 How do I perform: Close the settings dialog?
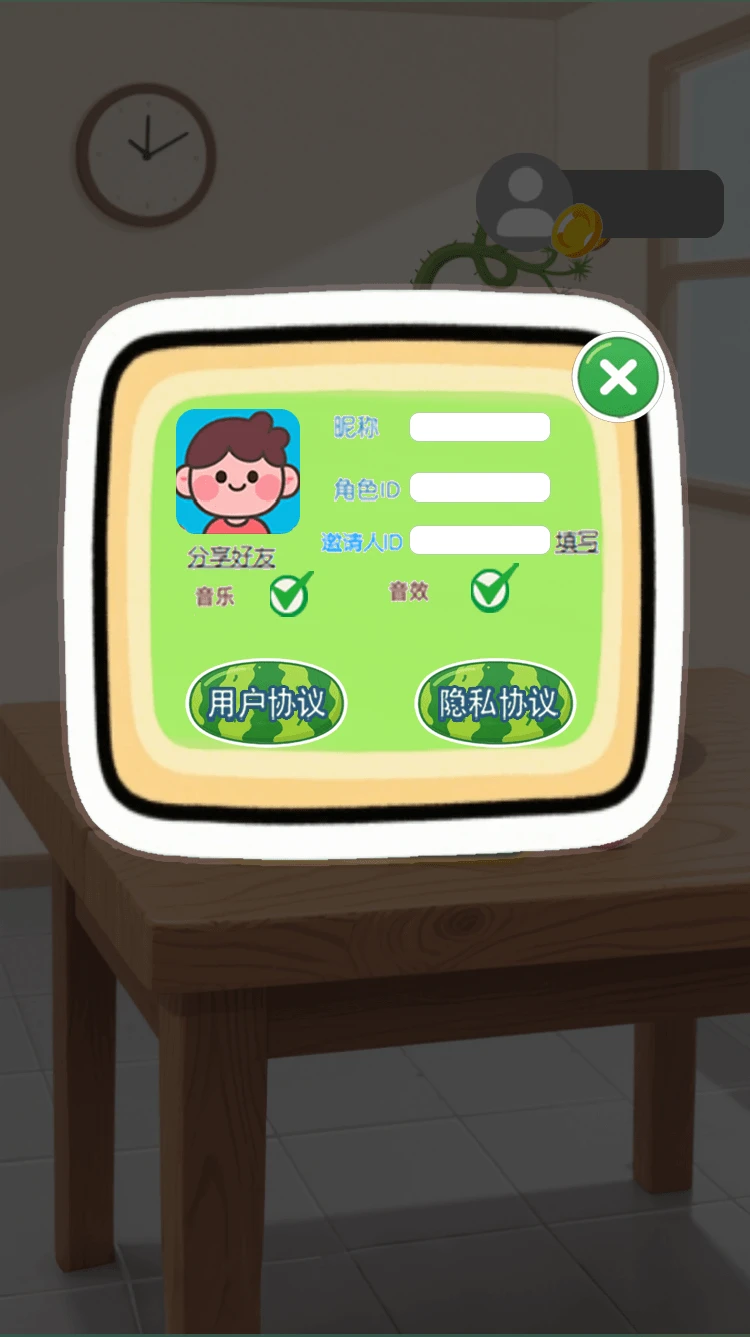coord(619,377)
